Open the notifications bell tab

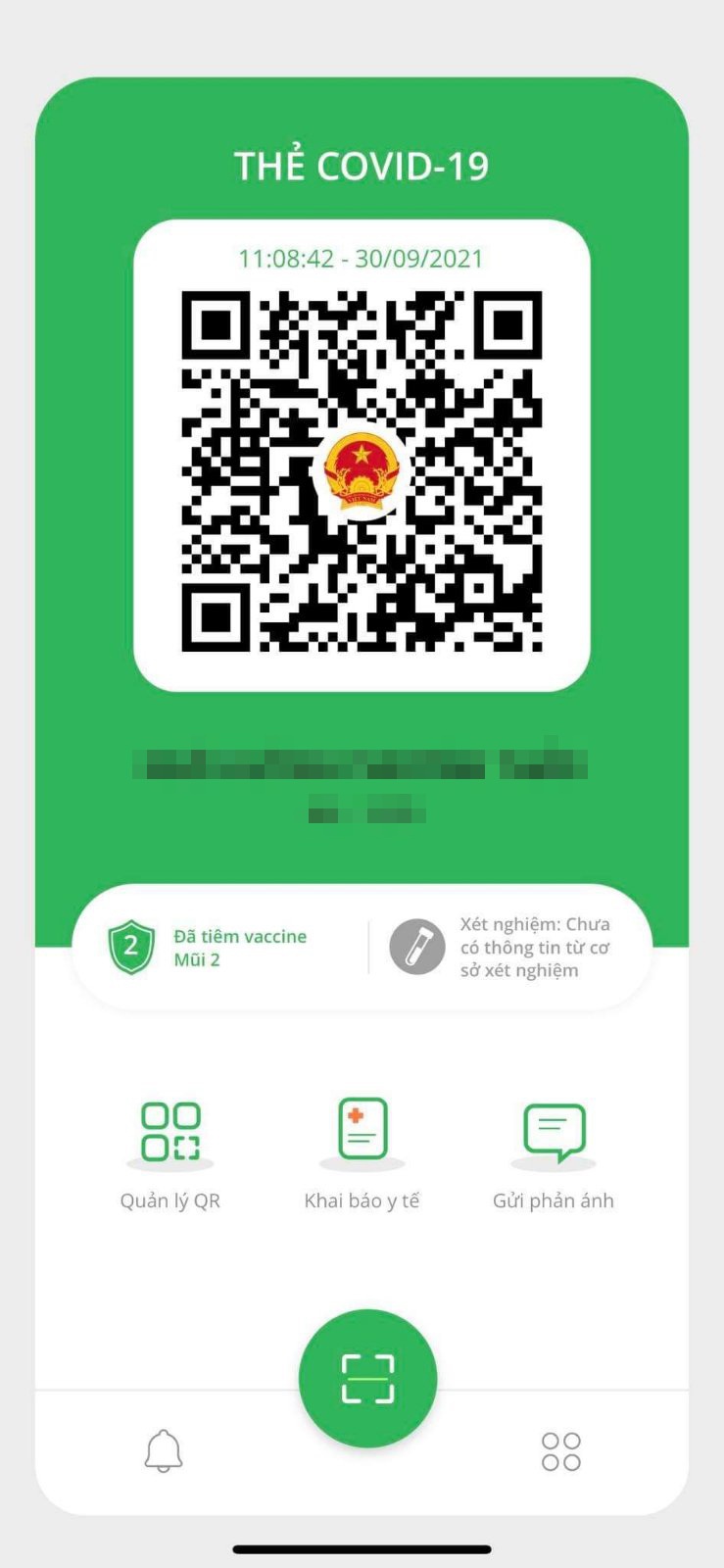(x=164, y=1450)
